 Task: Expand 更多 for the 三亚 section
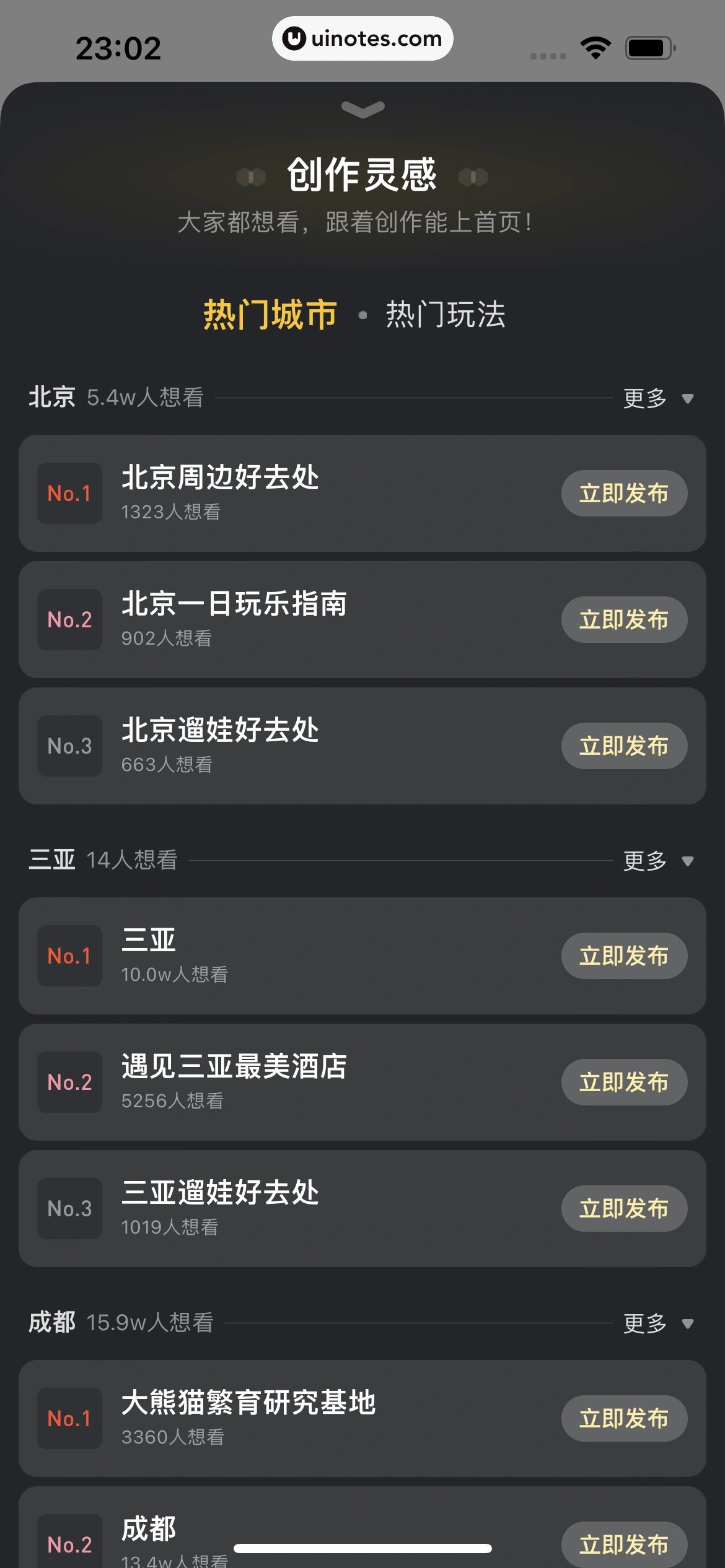pyautogui.click(x=645, y=860)
